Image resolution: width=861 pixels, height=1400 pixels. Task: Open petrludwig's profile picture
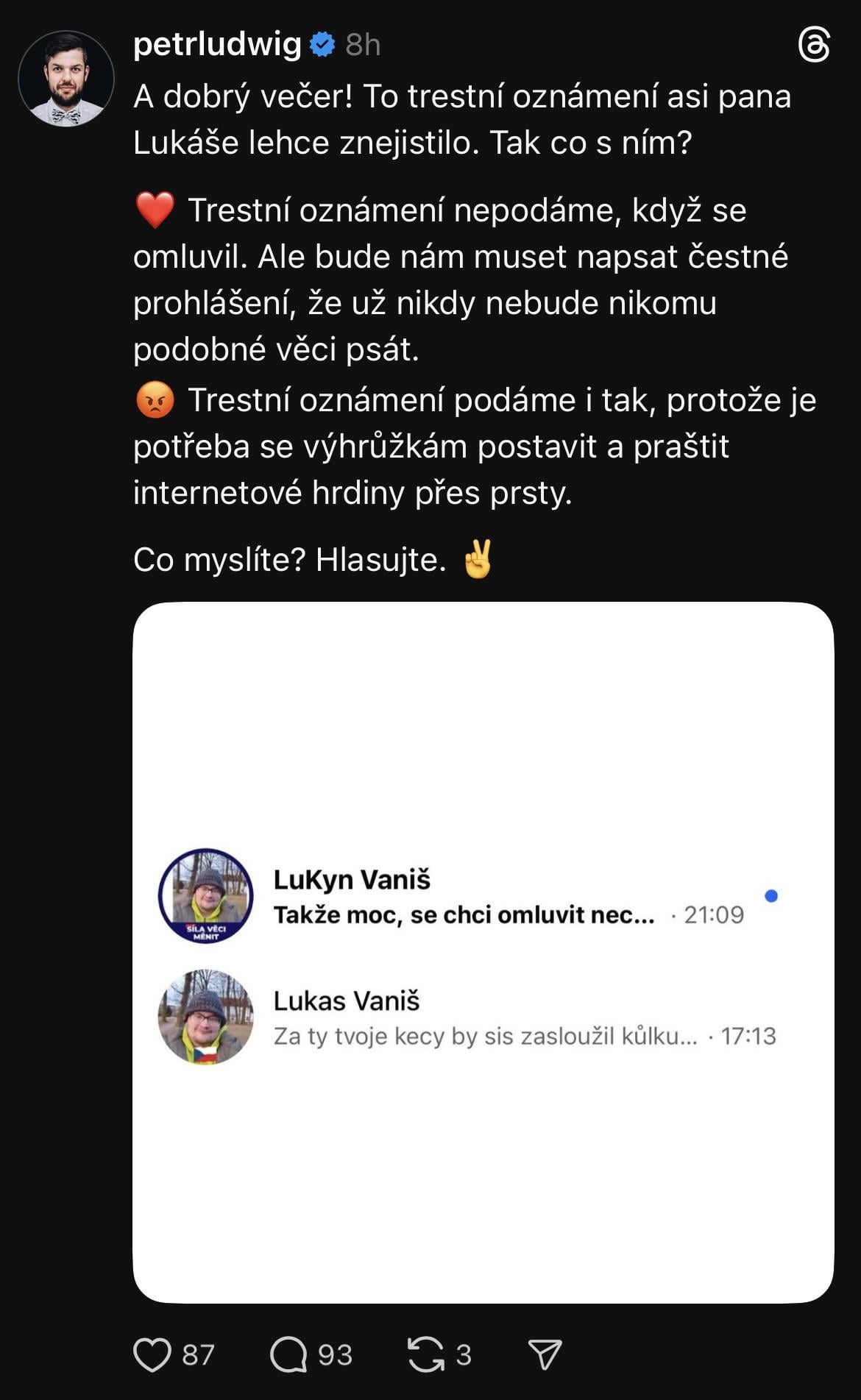click(66, 79)
